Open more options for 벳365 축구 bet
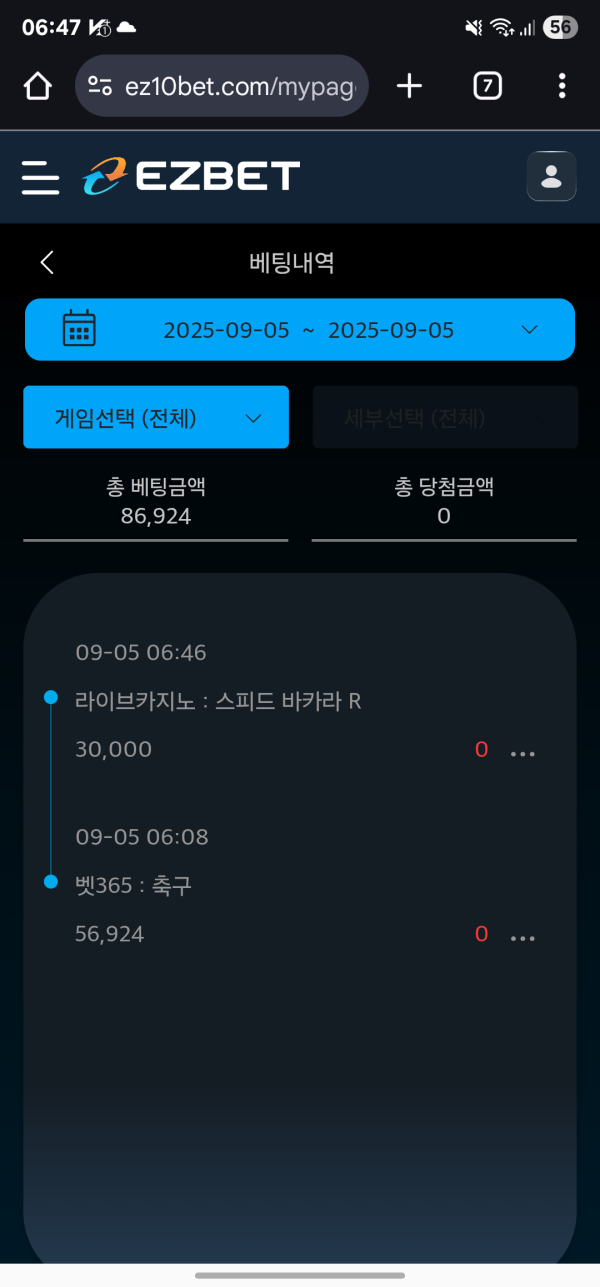This screenshot has width=600, height=1287. click(x=523, y=938)
